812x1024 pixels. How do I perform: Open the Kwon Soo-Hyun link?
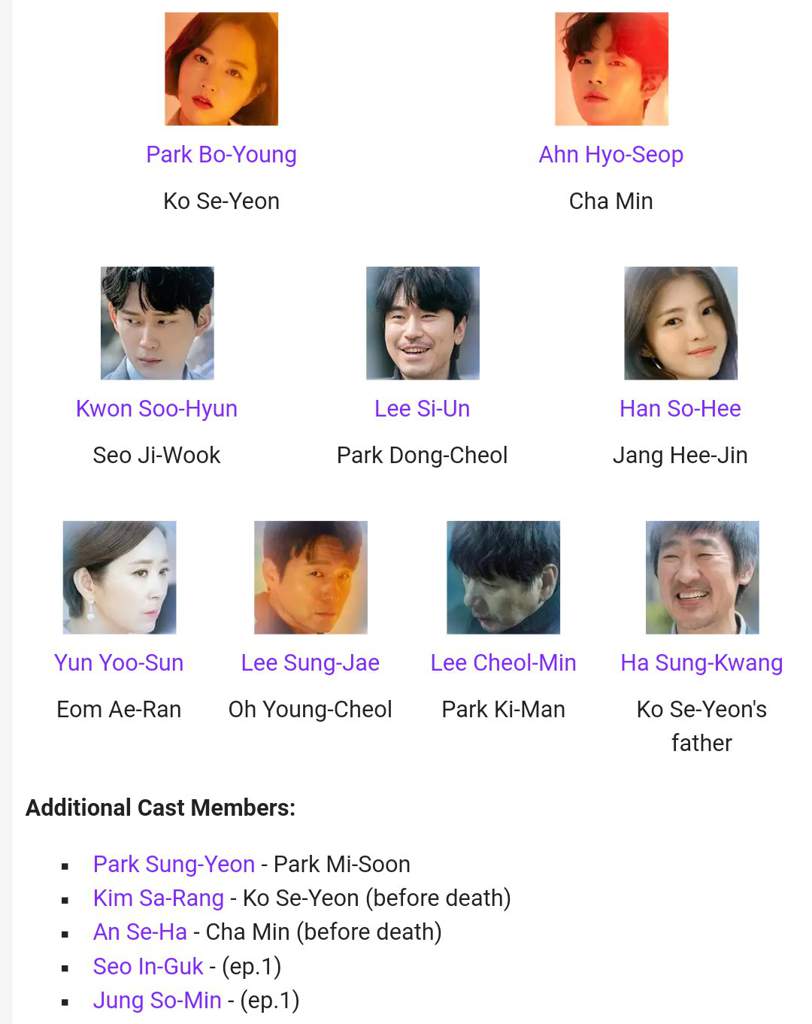(x=157, y=409)
